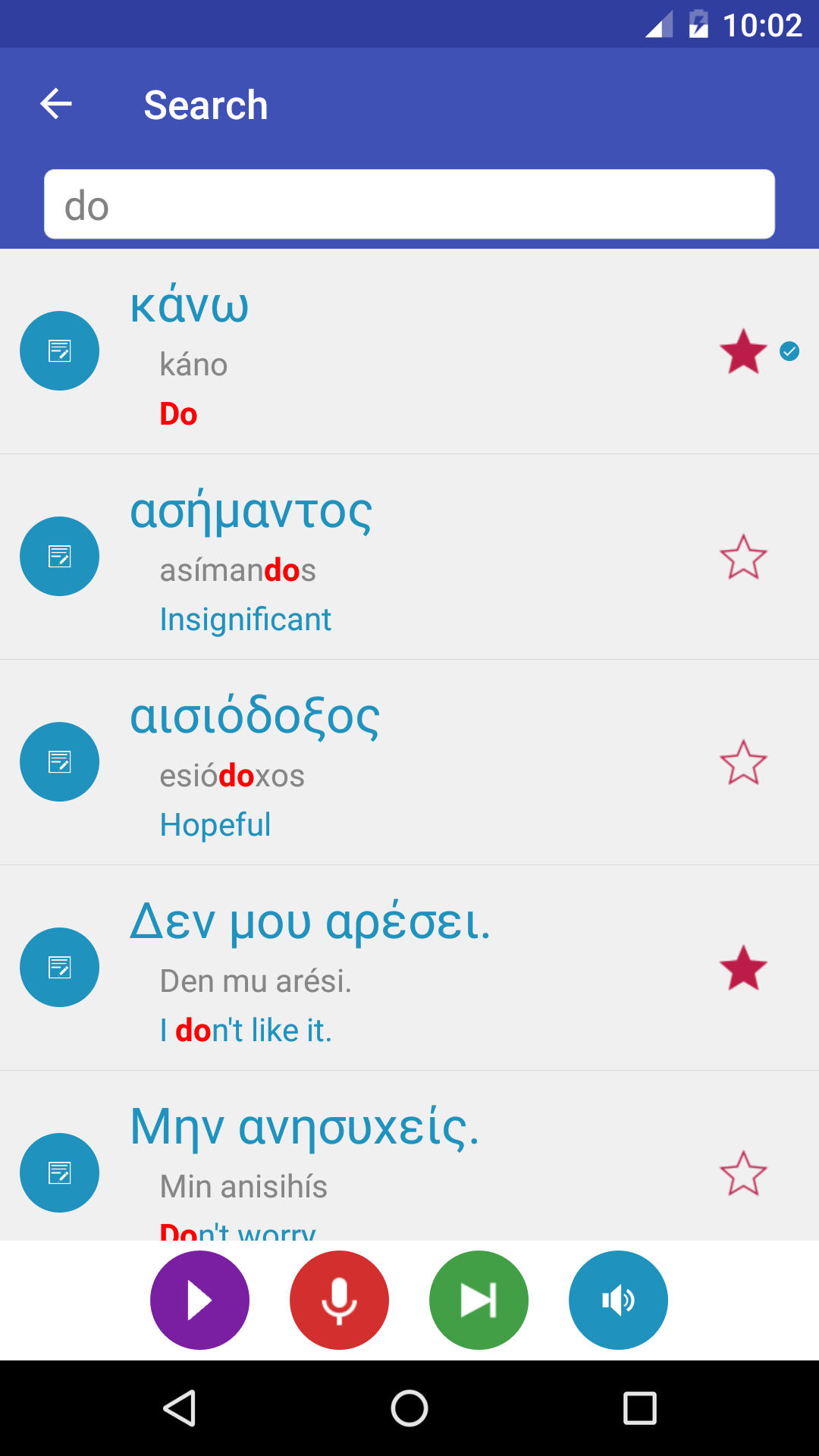Open the note icon beside Δεν μου αρέσει

point(59,968)
